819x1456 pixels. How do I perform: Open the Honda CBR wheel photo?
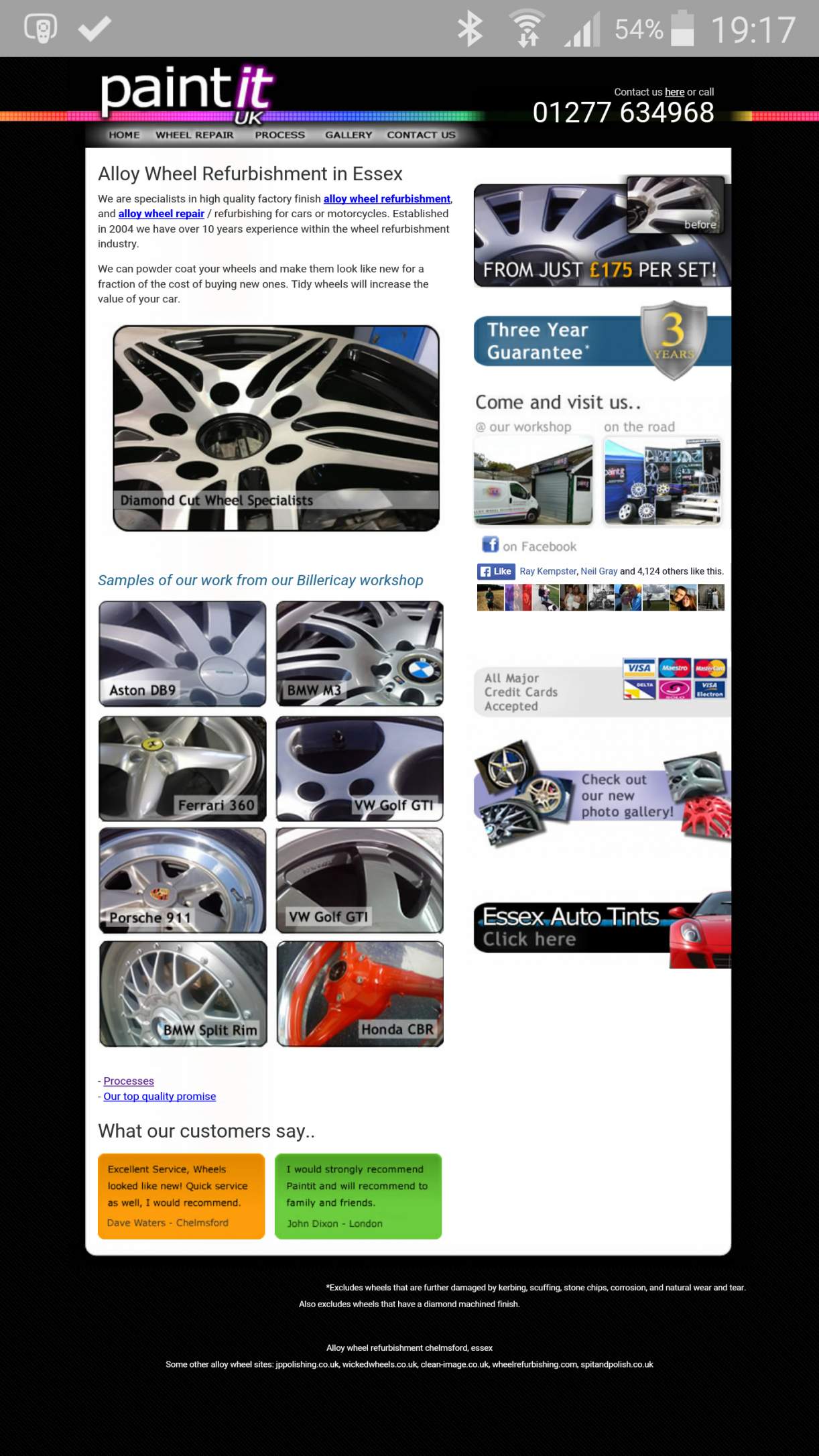pos(359,993)
